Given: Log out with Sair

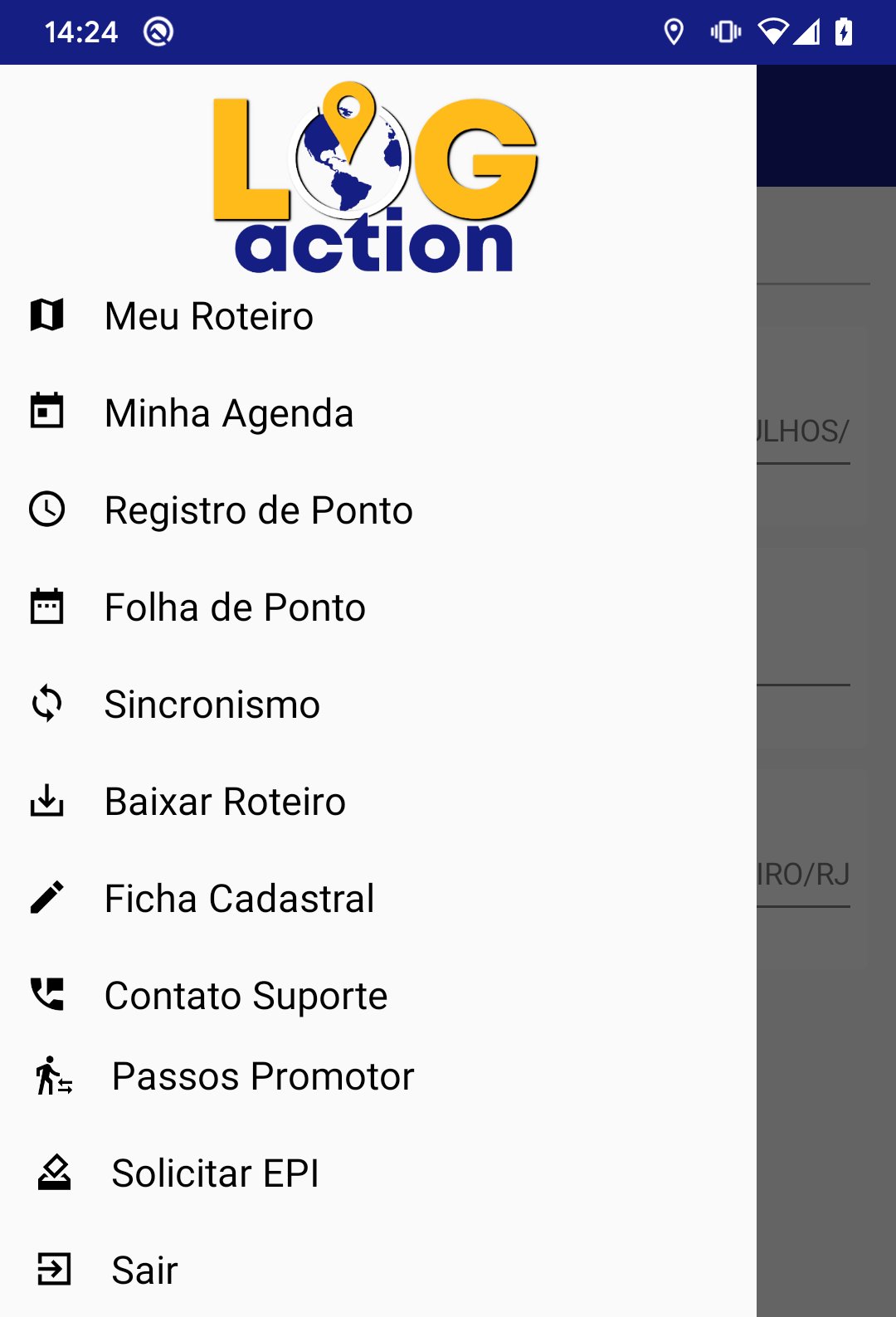Looking at the screenshot, I should coord(144,1271).
